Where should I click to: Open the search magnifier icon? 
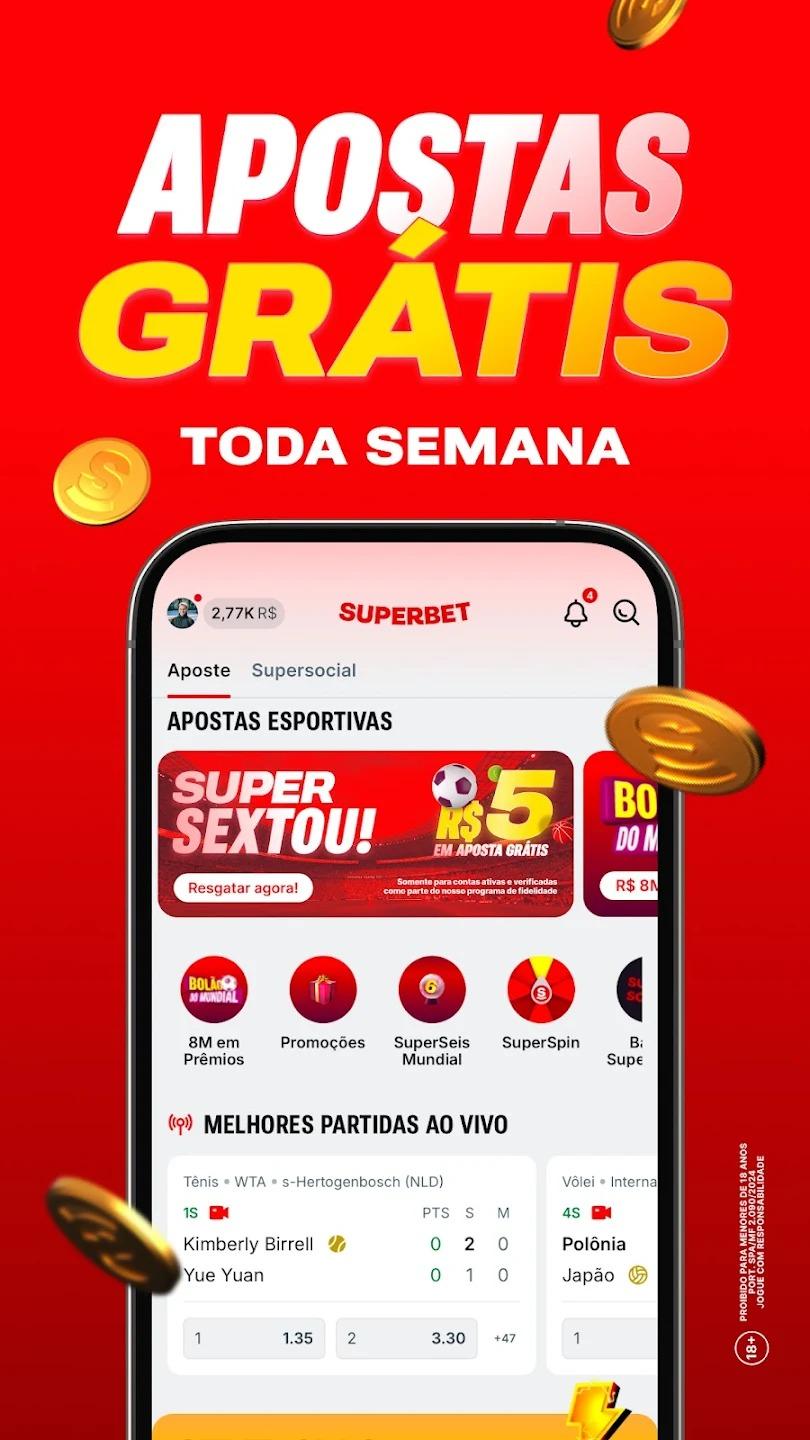pos(626,613)
